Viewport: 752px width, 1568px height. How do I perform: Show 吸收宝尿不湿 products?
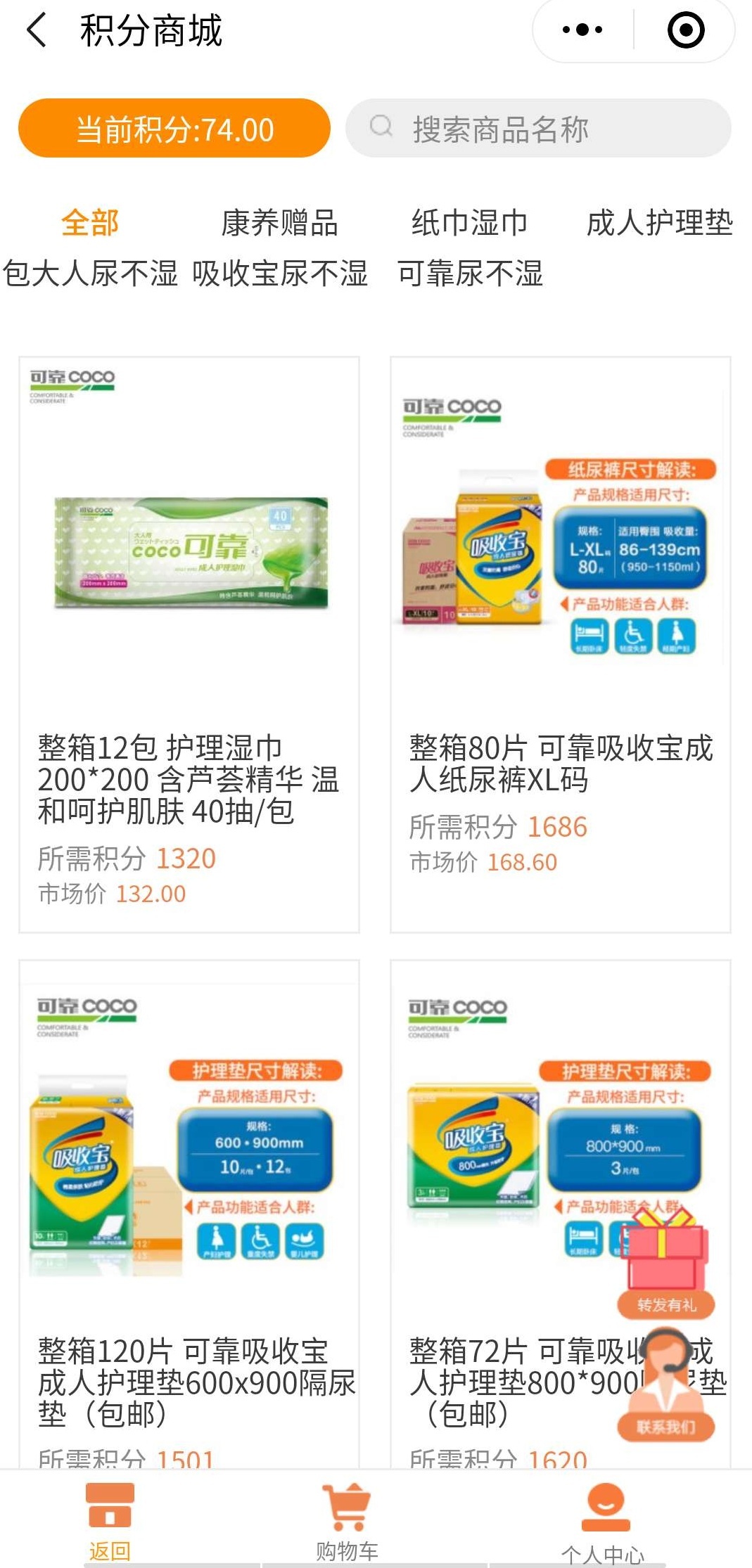[x=279, y=274]
